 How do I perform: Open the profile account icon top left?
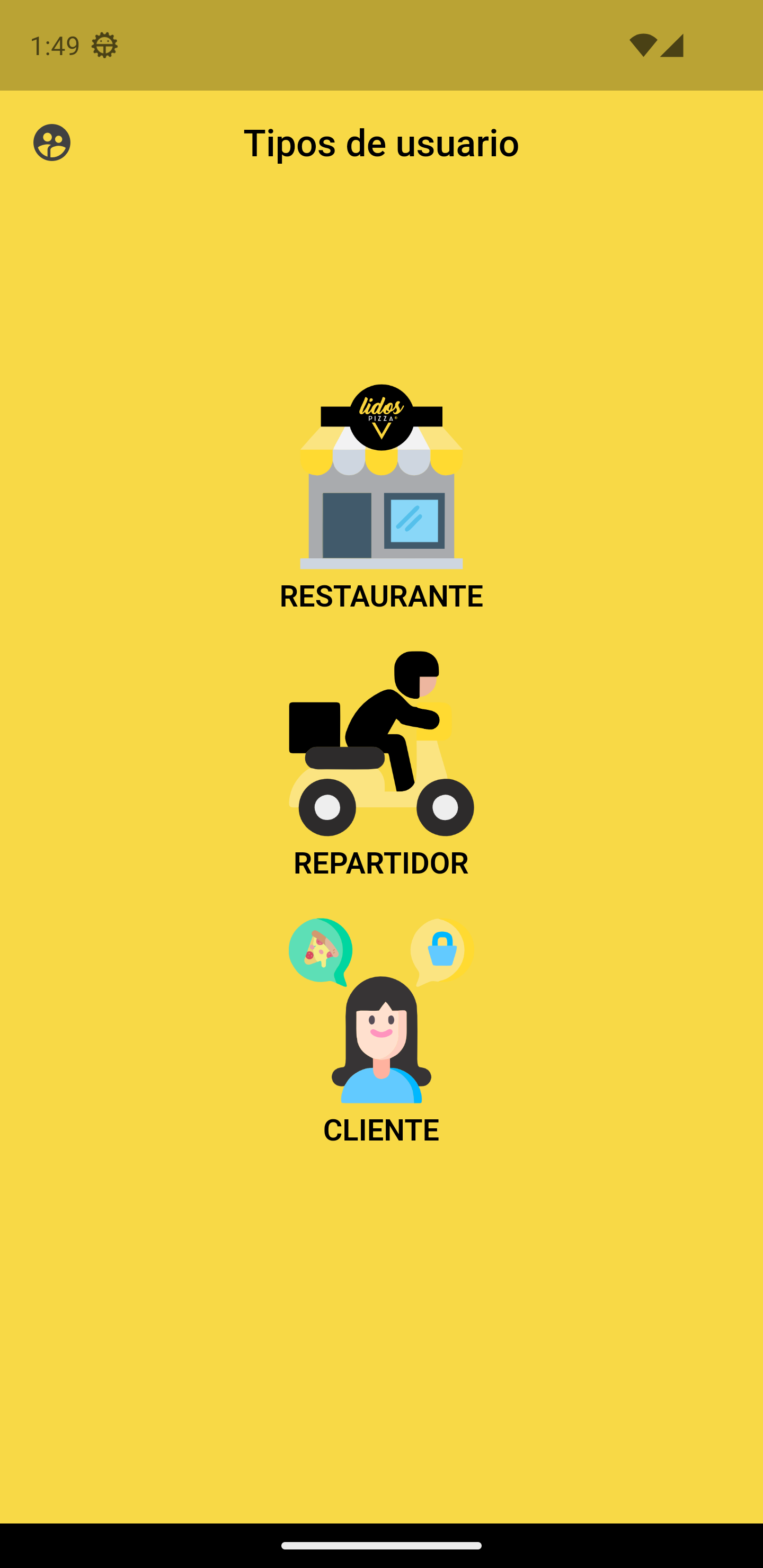[51, 143]
